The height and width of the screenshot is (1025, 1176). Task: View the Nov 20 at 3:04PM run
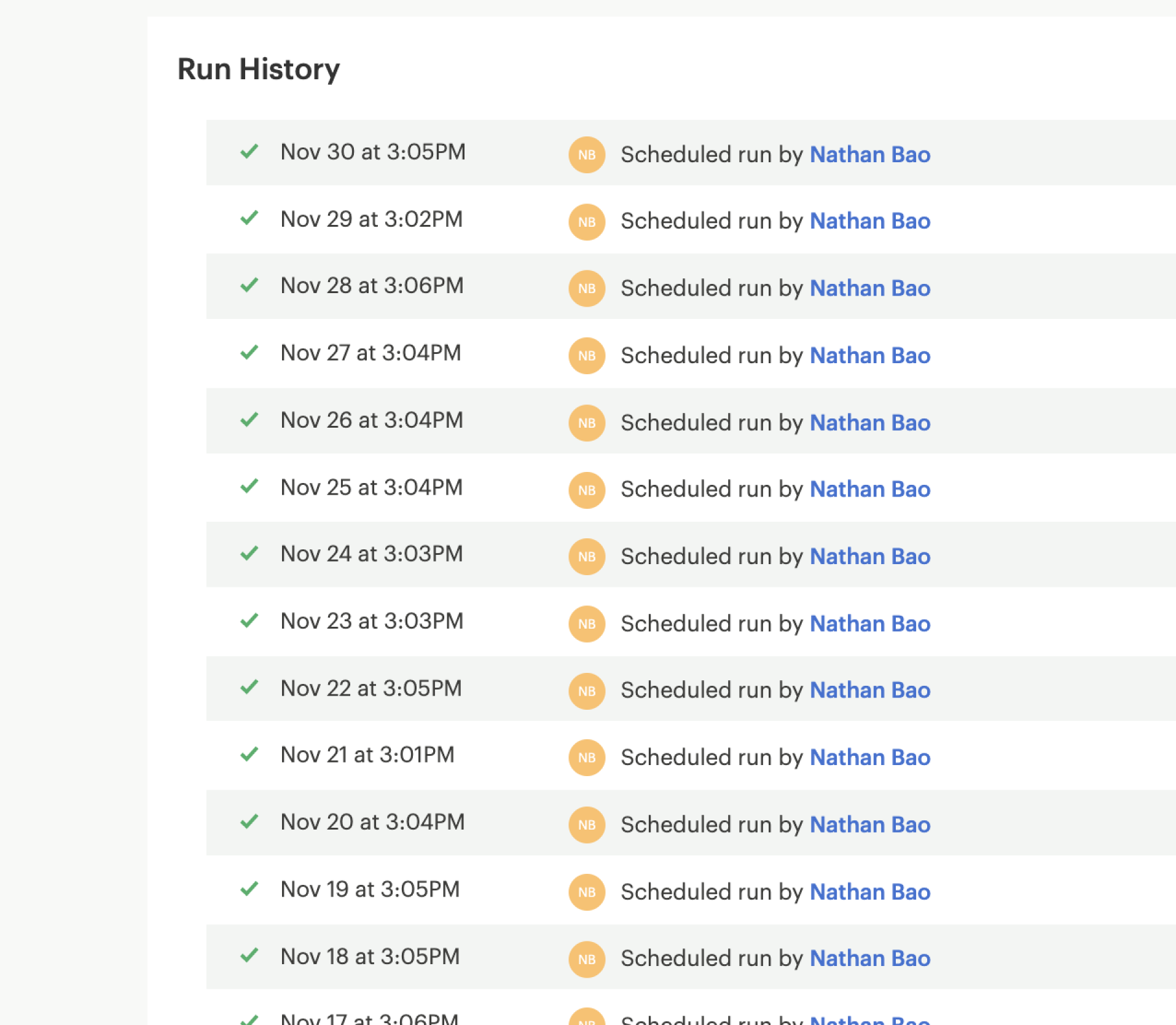[372, 822]
